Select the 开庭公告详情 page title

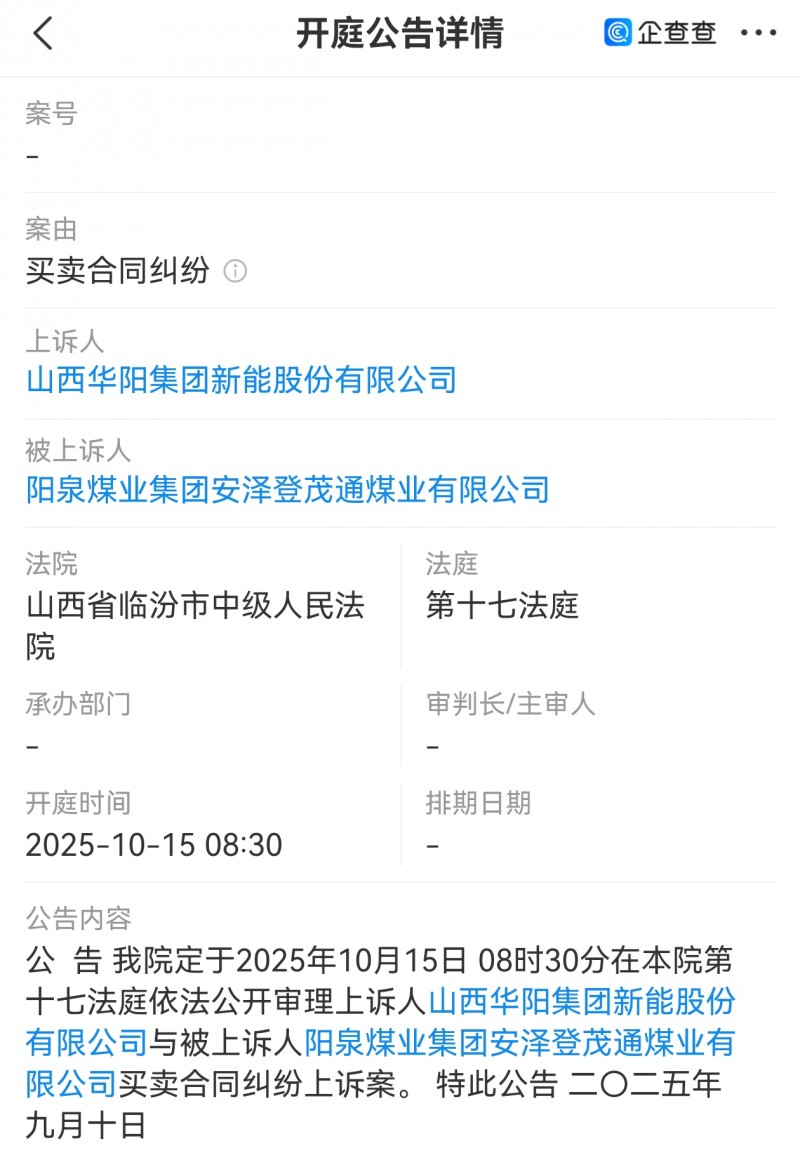point(400,33)
